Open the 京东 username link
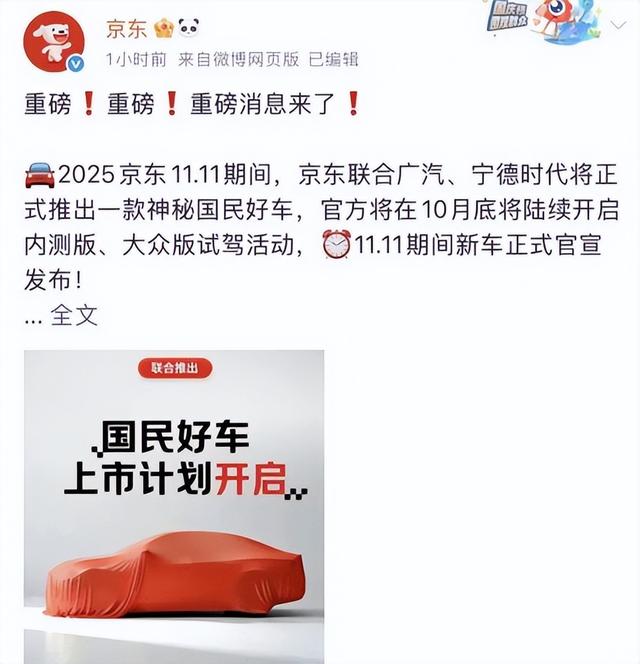The width and height of the screenshot is (640, 664). (x=127, y=27)
